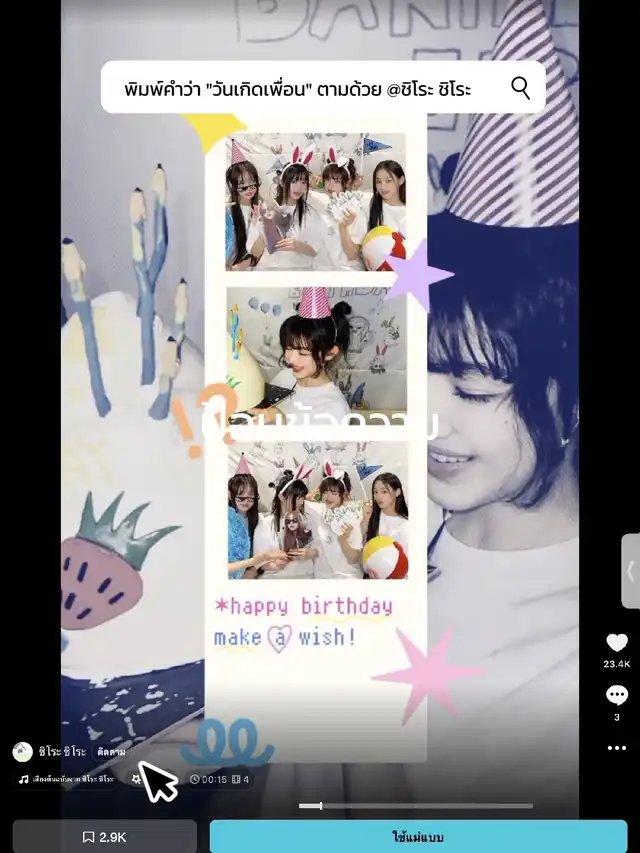Bookmark this template (2.9K saves)

105,837
